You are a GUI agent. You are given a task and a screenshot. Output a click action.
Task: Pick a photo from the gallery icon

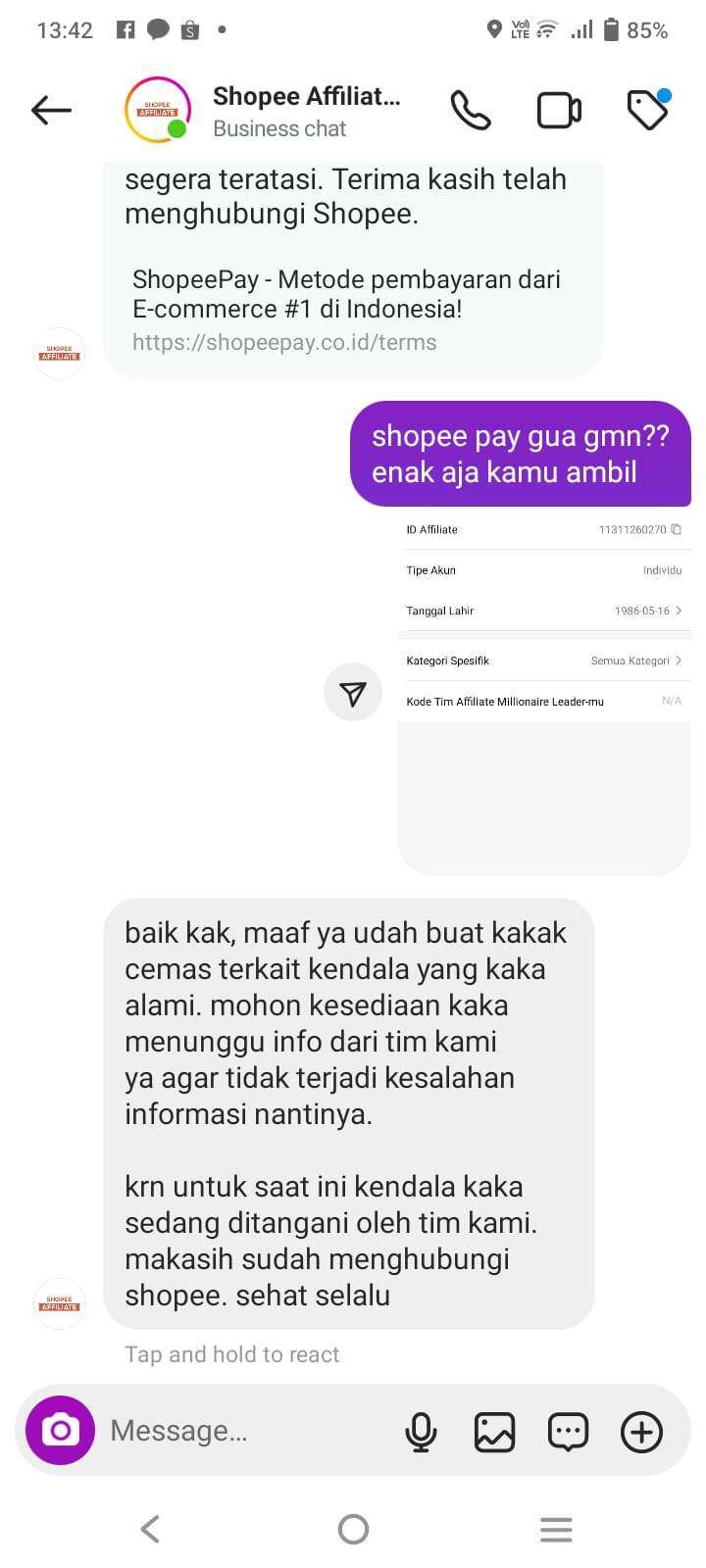click(x=494, y=1432)
